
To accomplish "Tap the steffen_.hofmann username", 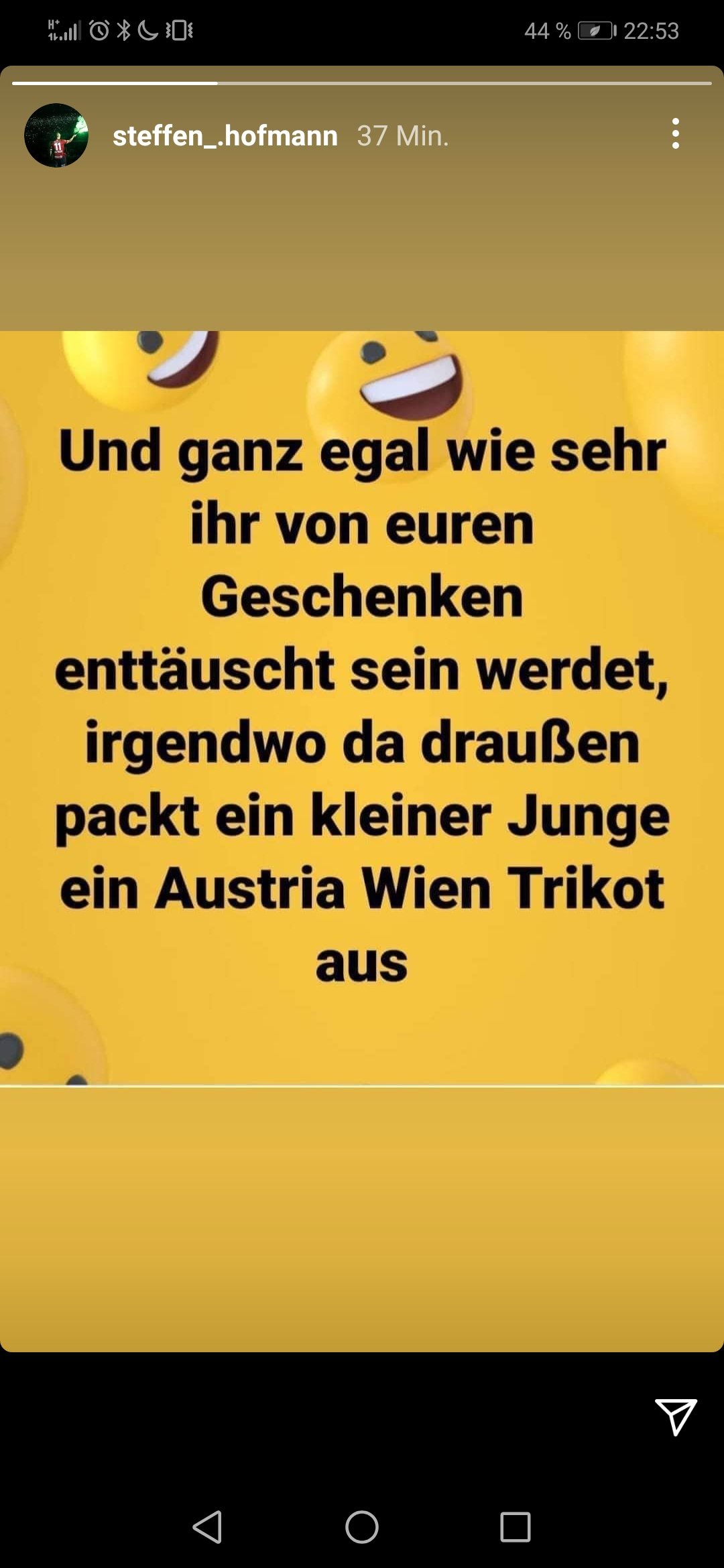I will click(225, 136).
